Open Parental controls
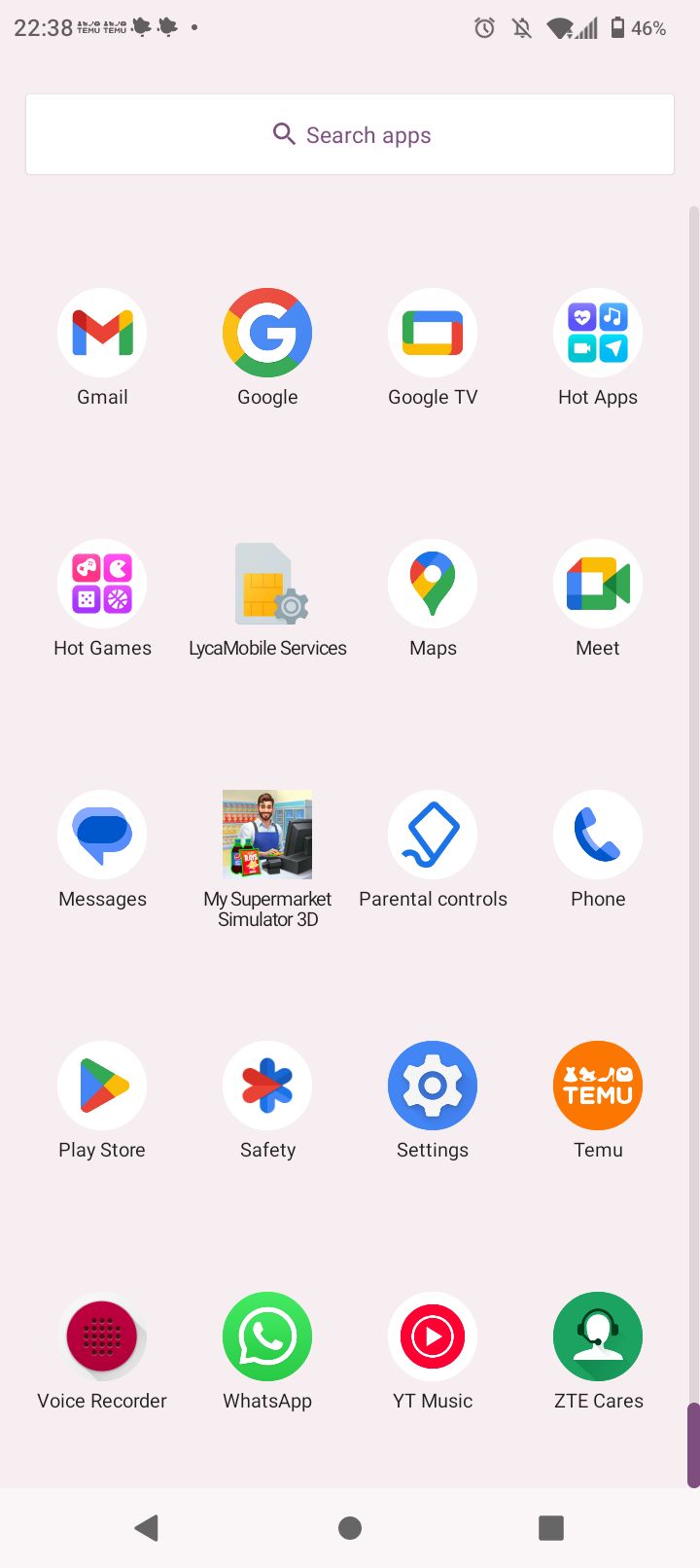Viewport: 700px width, 1568px height. (433, 836)
